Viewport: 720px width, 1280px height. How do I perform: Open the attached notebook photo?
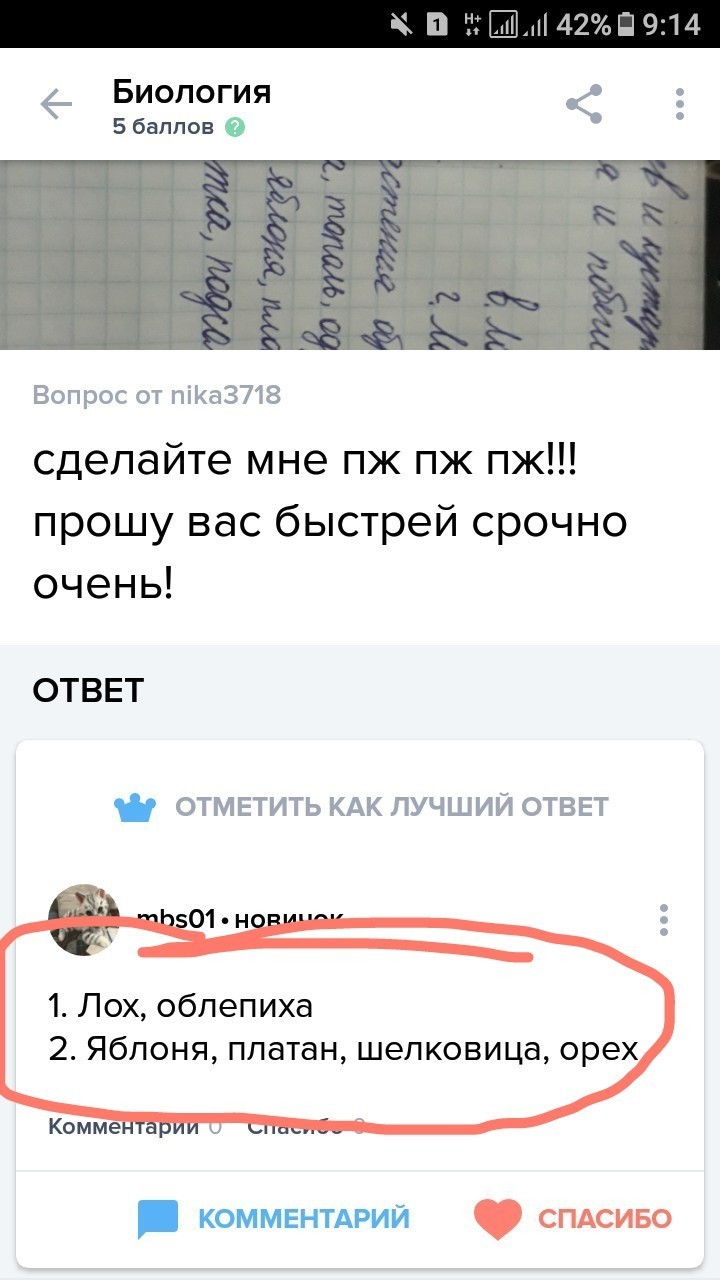click(360, 254)
